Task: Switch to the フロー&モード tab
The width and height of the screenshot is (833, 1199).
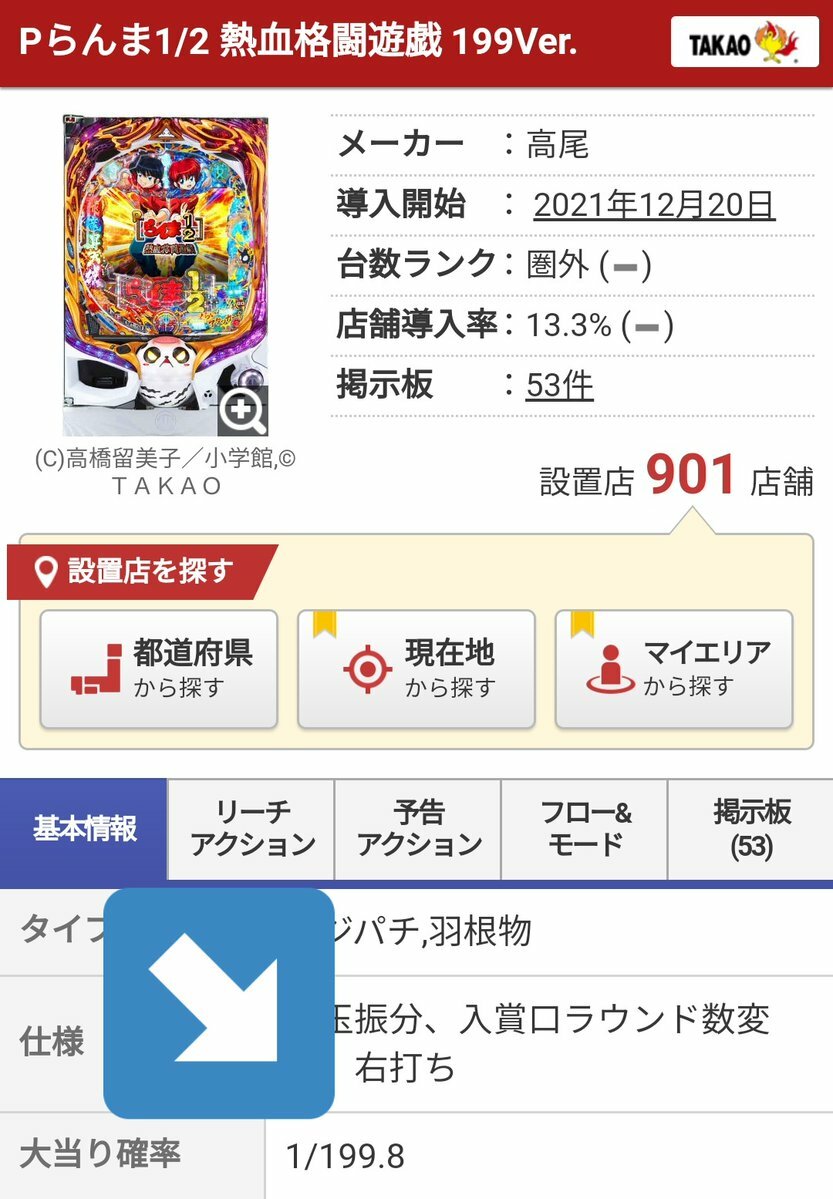Action: pyautogui.click(x=585, y=830)
